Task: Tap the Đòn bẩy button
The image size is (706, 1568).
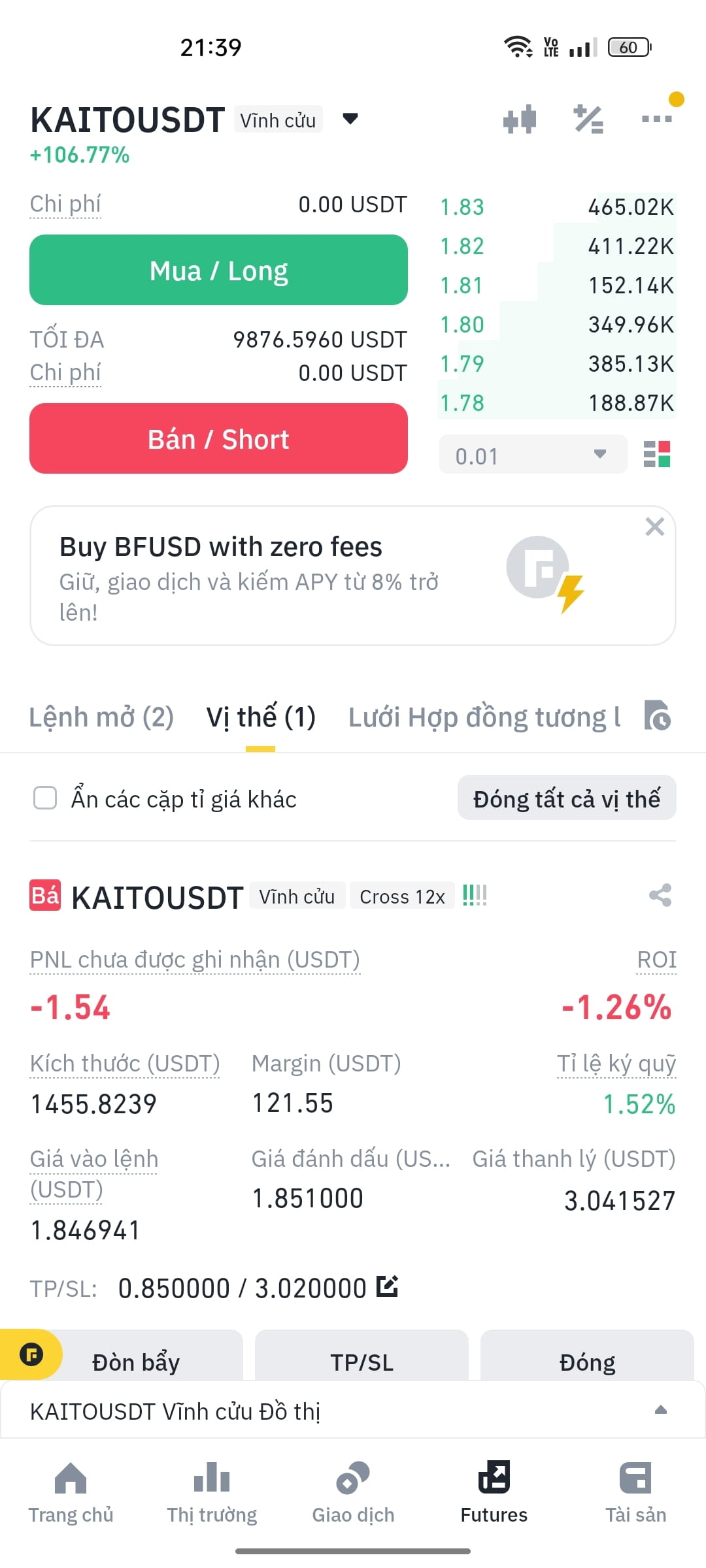Action: pyautogui.click(x=136, y=1362)
